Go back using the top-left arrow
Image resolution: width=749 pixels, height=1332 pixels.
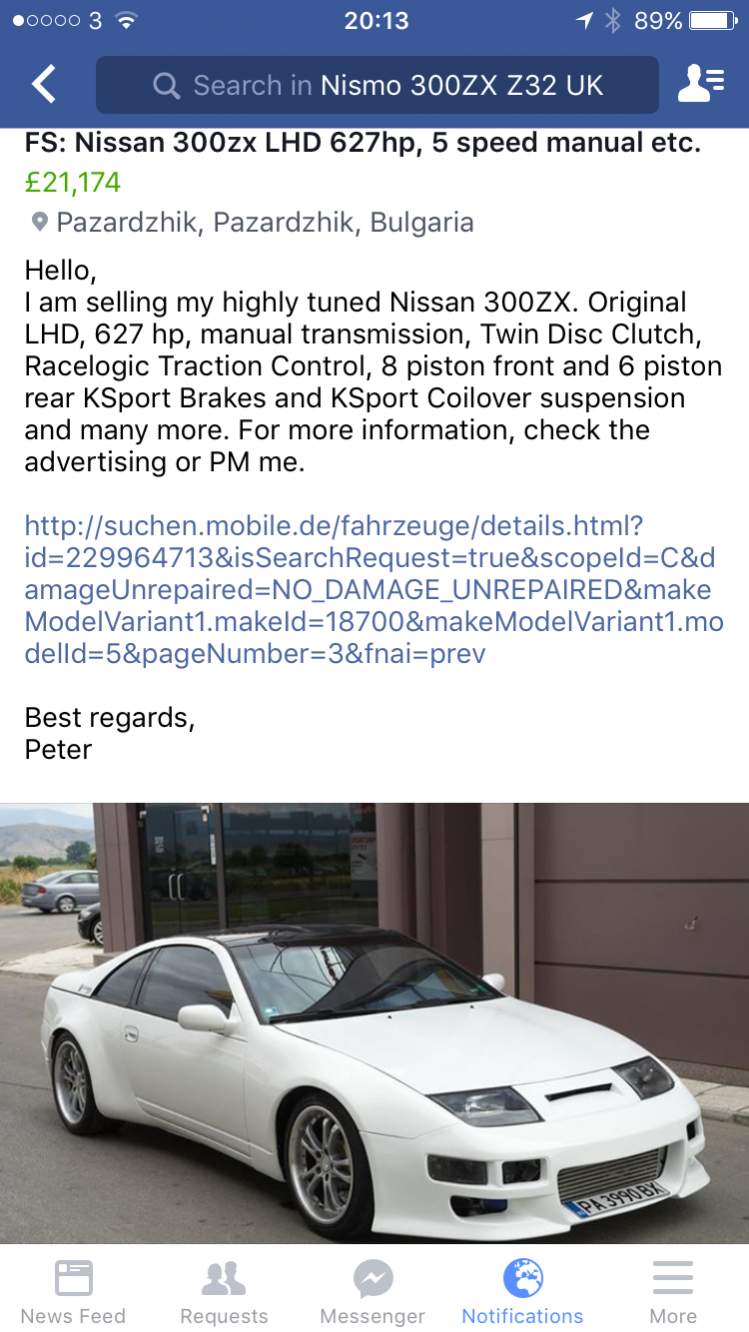(x=43, y=85)
